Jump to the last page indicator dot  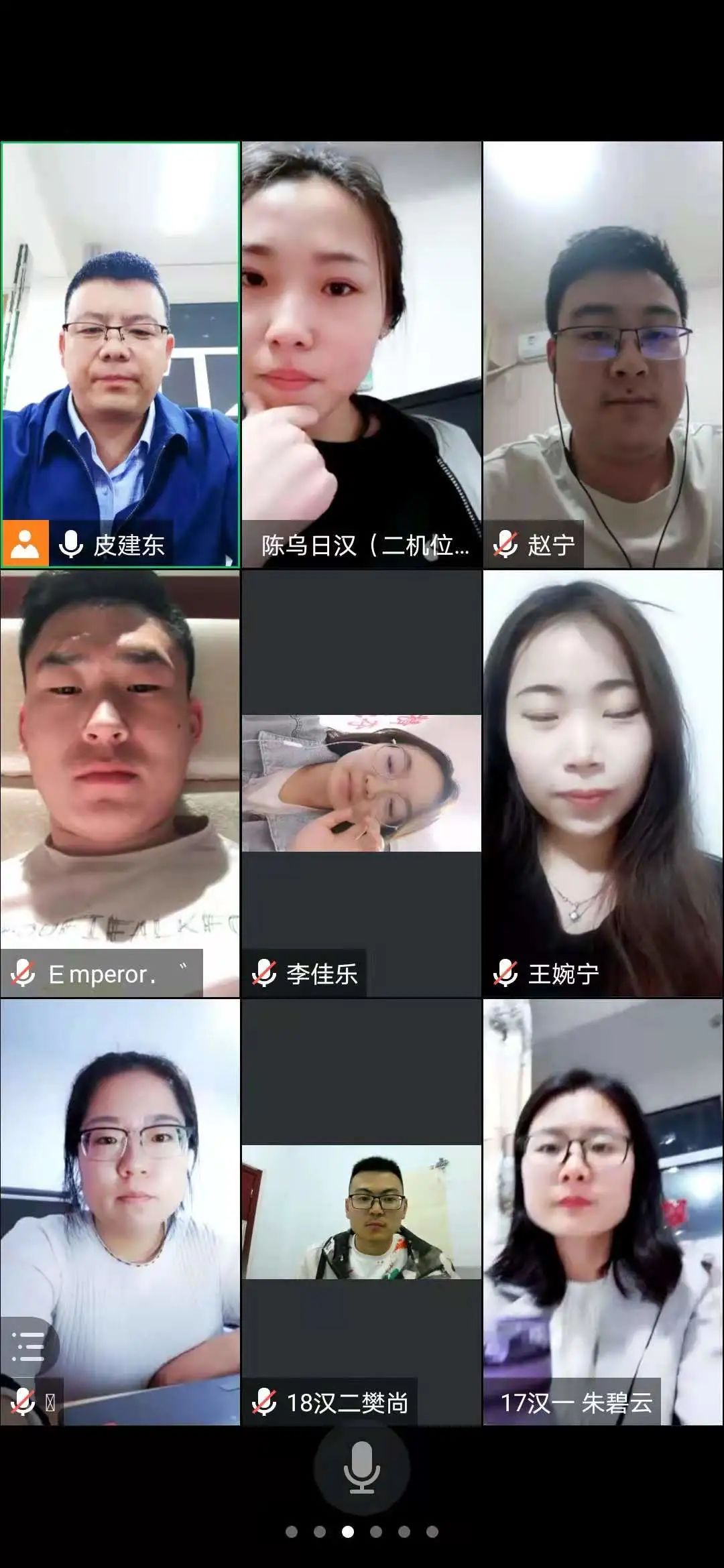(432, 1532)
